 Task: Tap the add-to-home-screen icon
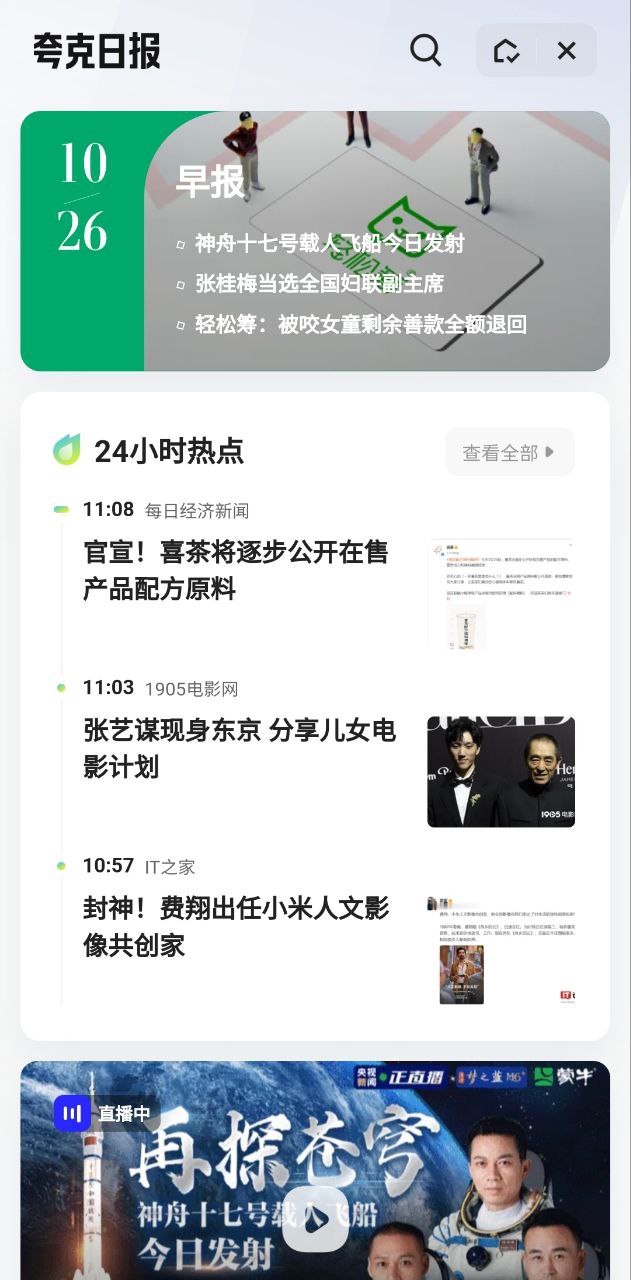507,51
